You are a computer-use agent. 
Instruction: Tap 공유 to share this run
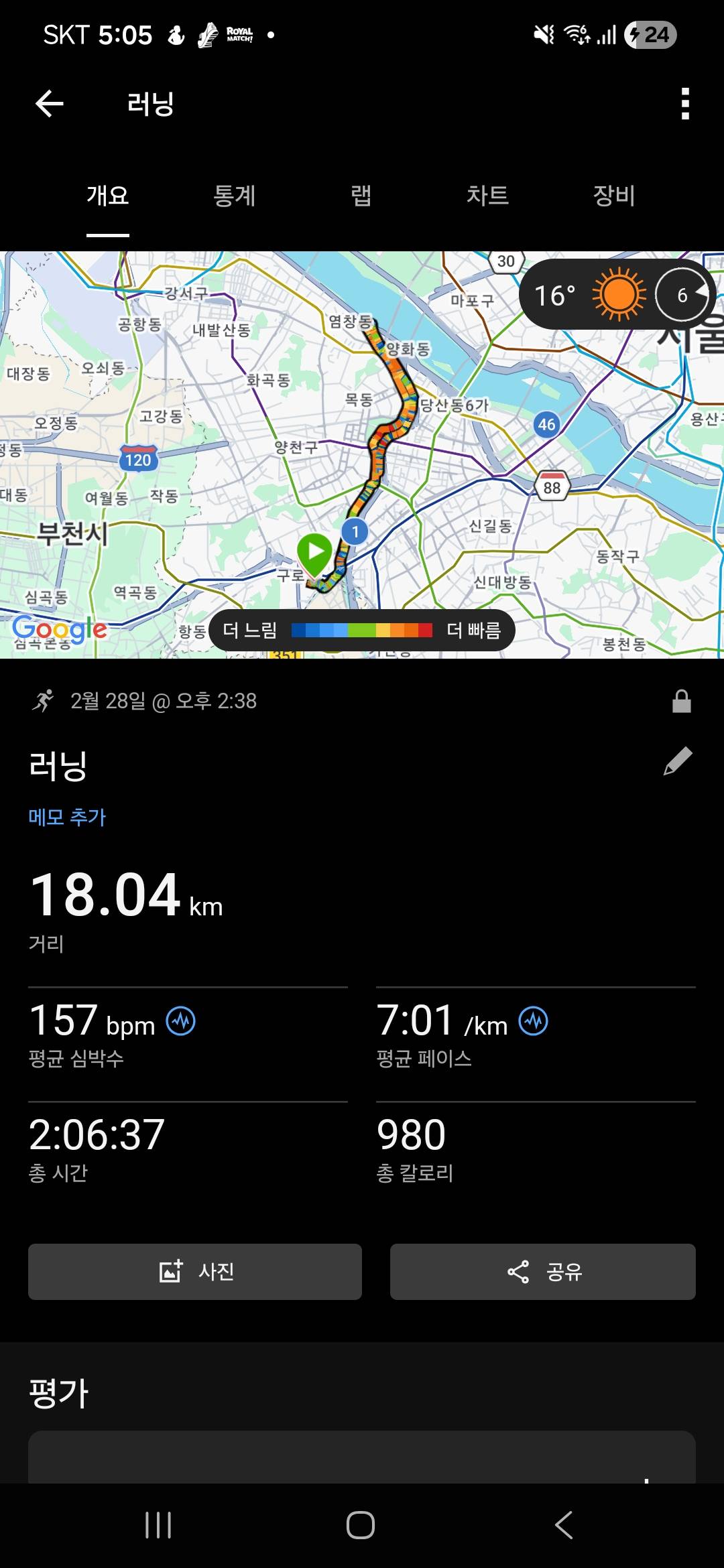[543, 1271]
